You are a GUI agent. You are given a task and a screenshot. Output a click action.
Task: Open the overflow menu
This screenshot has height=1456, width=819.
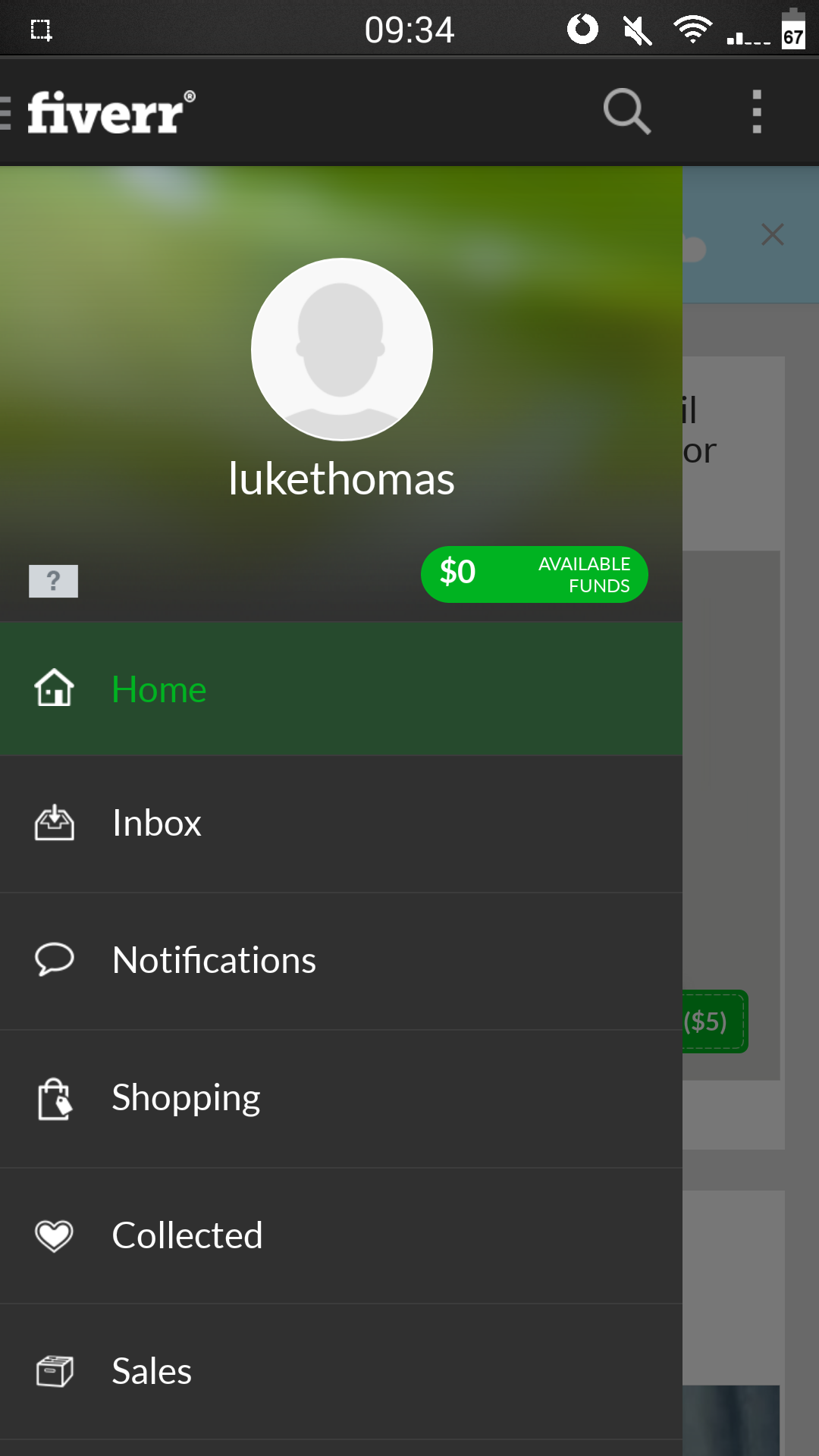click(756, 111)
